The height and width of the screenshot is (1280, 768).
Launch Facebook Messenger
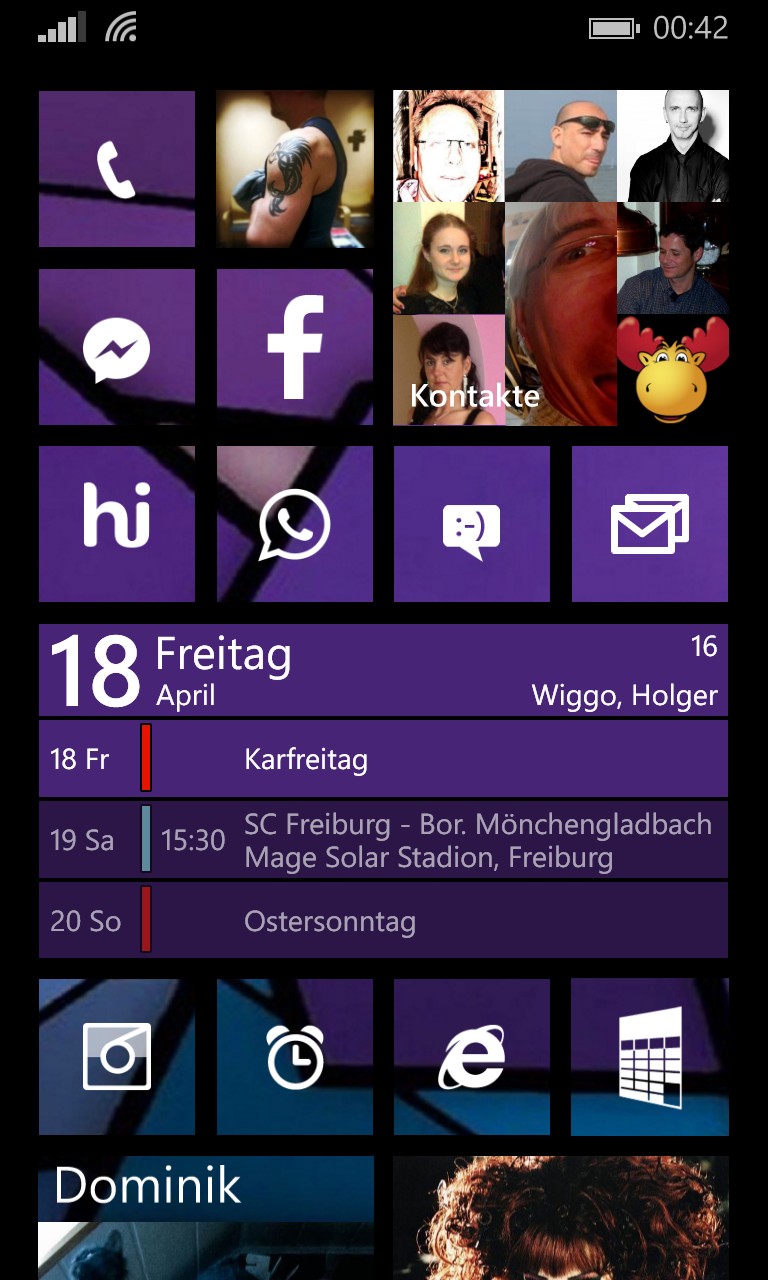pos(117,347)
